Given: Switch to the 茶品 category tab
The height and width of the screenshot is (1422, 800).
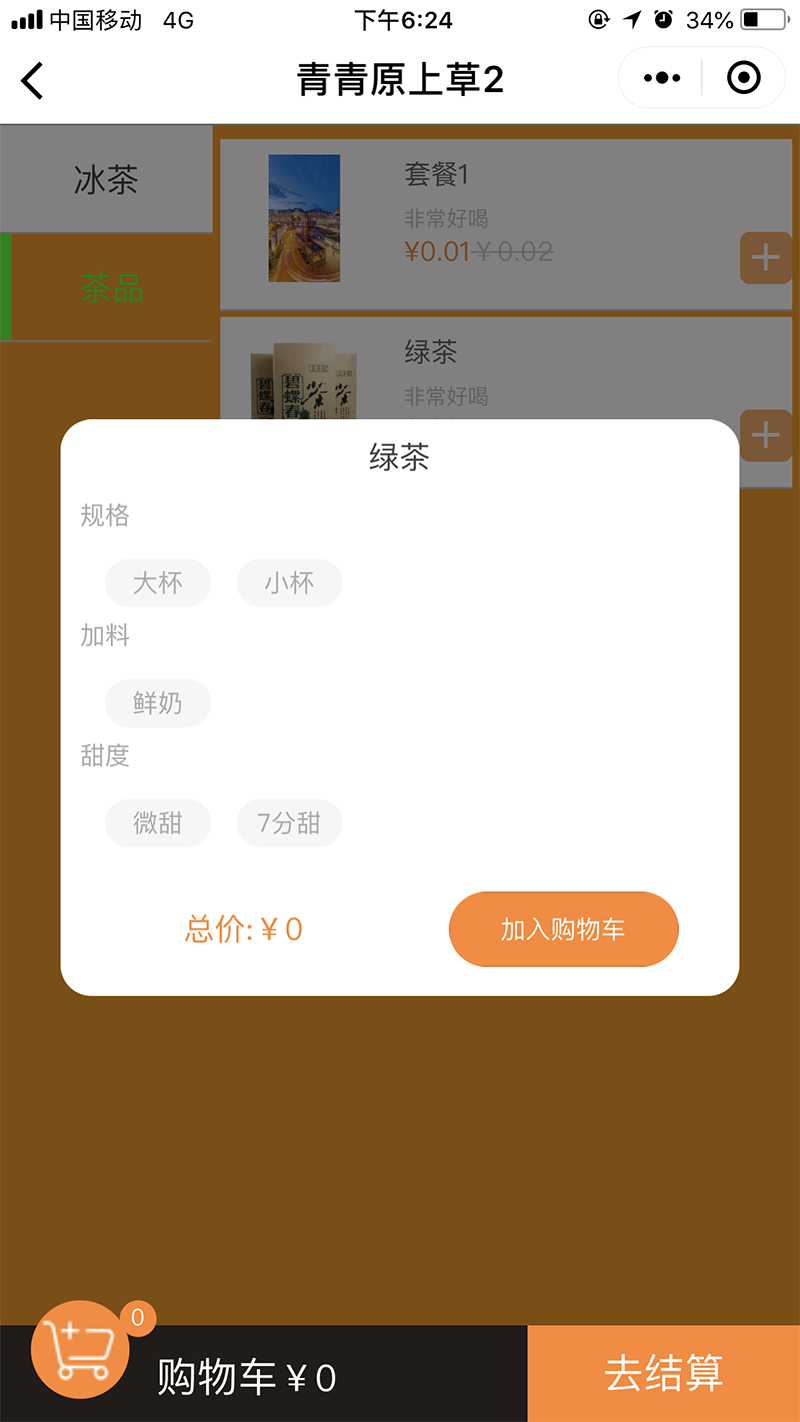Looking at the screenshot, I should (107, 287).
